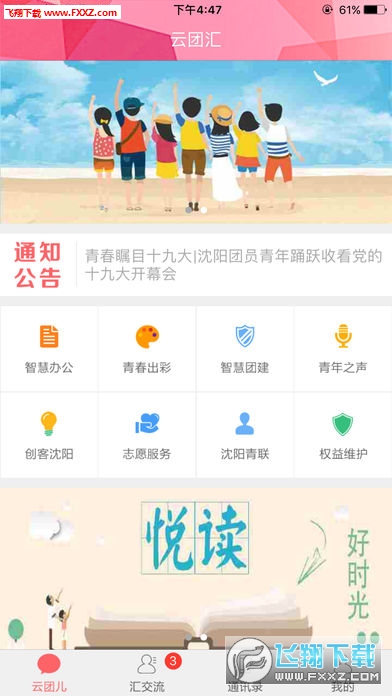The image size is (392, 696).
Task: Go to 志愿服务 volunteer service
Action: tap(147, 435)
